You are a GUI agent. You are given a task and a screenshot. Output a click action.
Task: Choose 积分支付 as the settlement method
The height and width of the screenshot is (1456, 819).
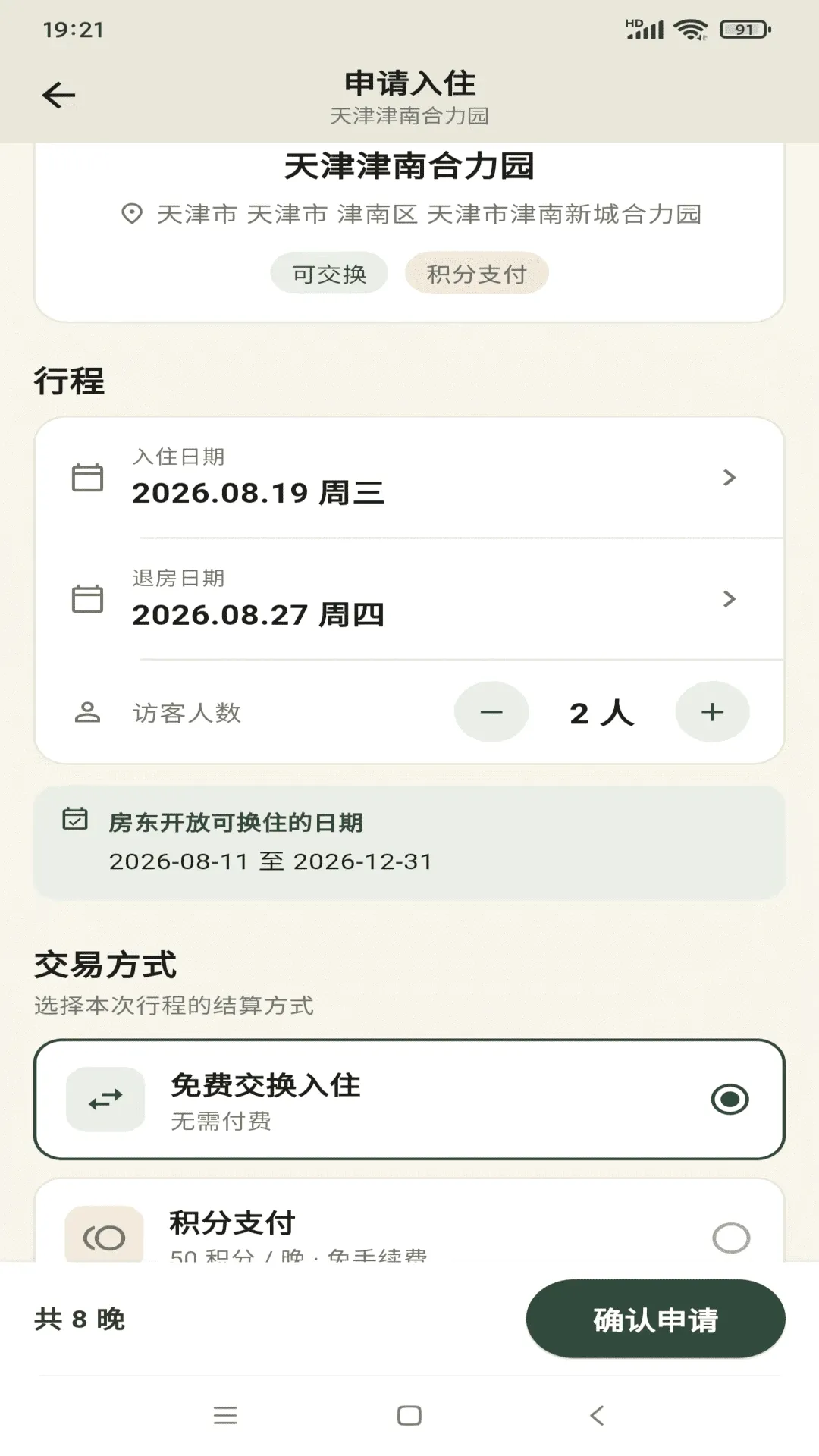[x=409, y=1221]
